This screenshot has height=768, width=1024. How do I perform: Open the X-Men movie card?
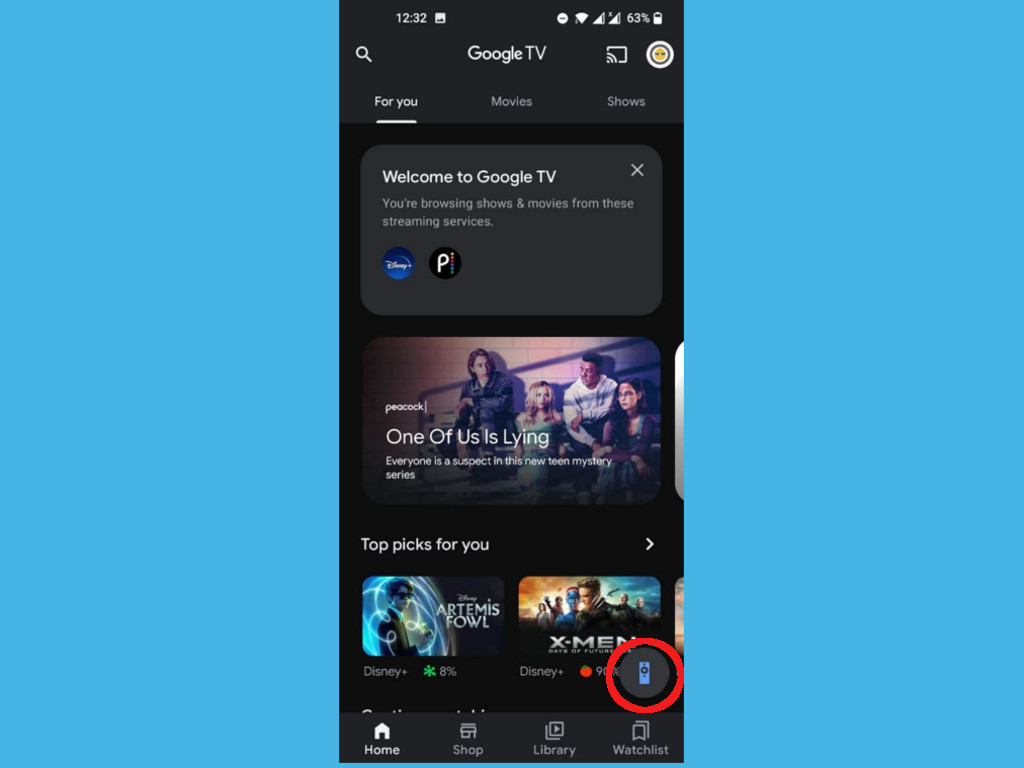point(589,615)
